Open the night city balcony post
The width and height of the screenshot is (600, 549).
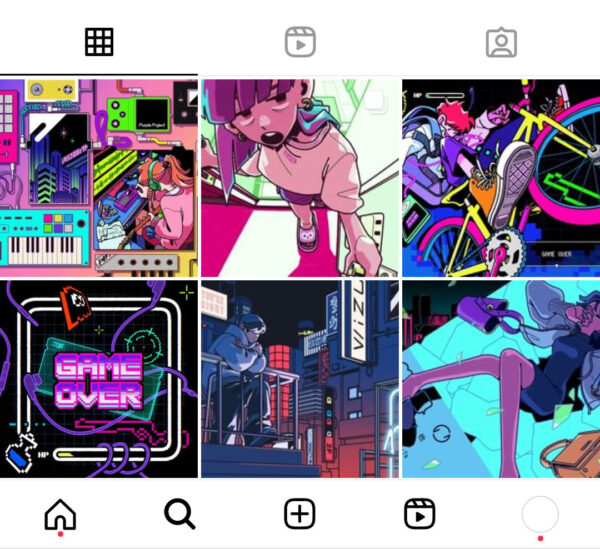tap(300, 379)
